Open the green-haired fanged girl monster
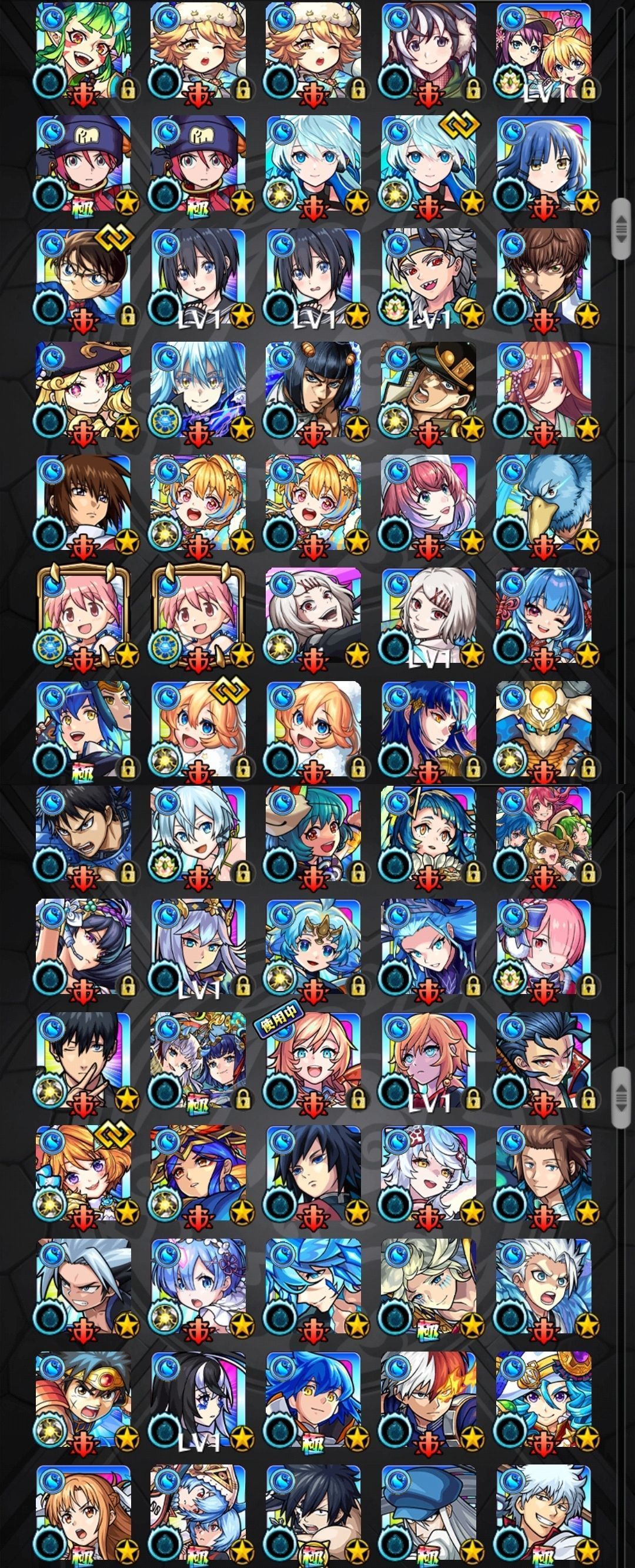This screenshot has width=635, height=1568. pyautogui.click(x=83, y=50)
